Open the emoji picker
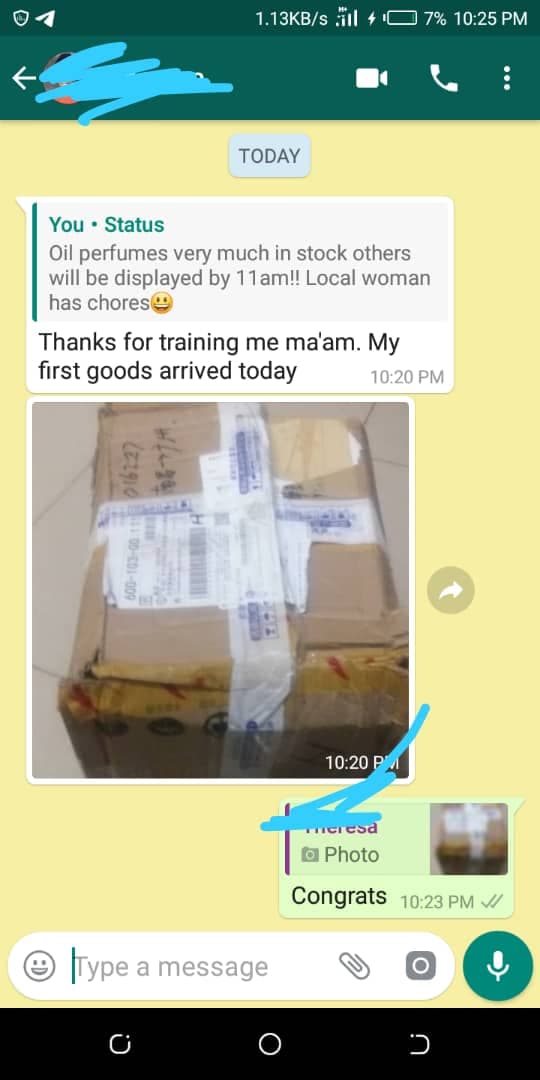 coord(39,966)
